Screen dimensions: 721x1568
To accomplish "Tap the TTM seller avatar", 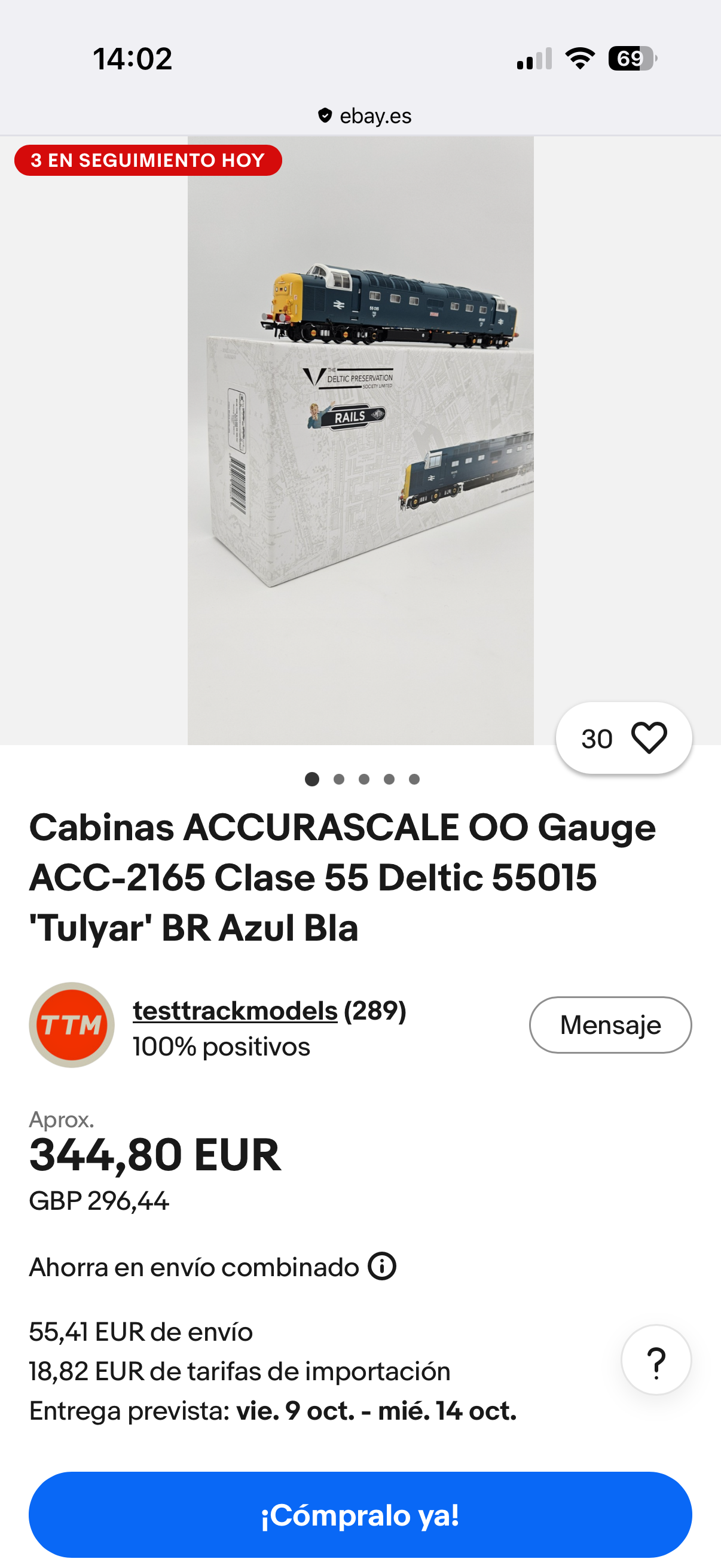I will (x=72, y=1025).
